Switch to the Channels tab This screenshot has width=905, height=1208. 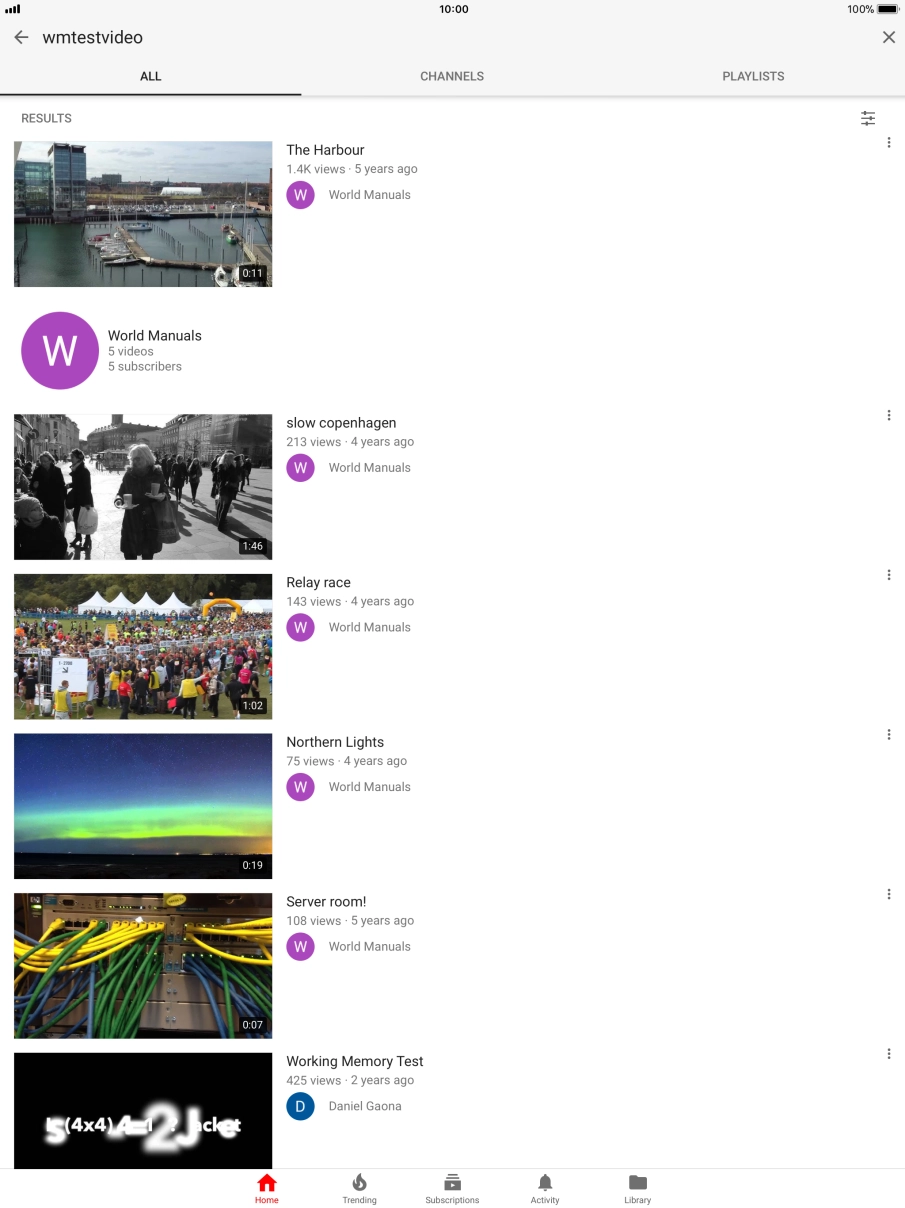pyautogui.click(x=452, y=76)
